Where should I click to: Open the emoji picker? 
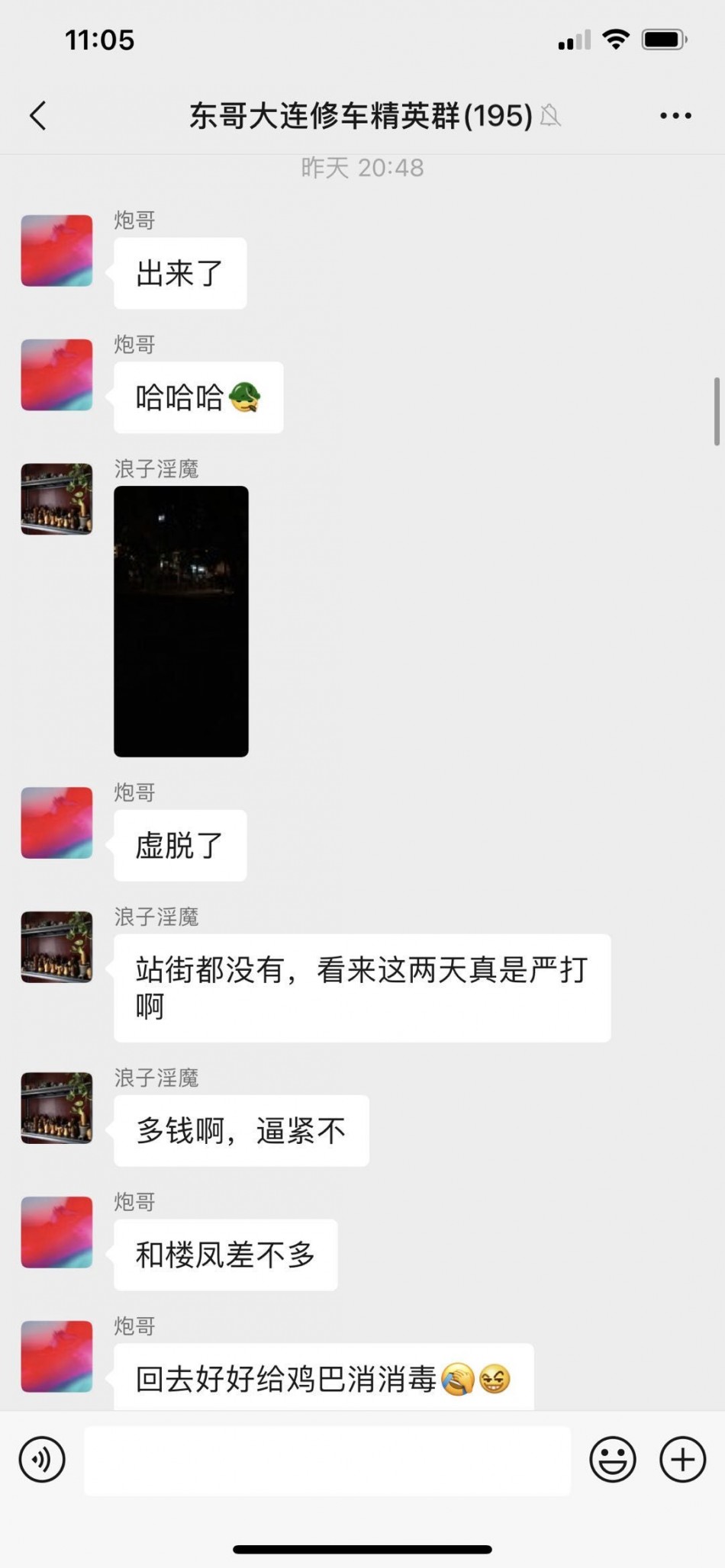tap(612, 1460)
